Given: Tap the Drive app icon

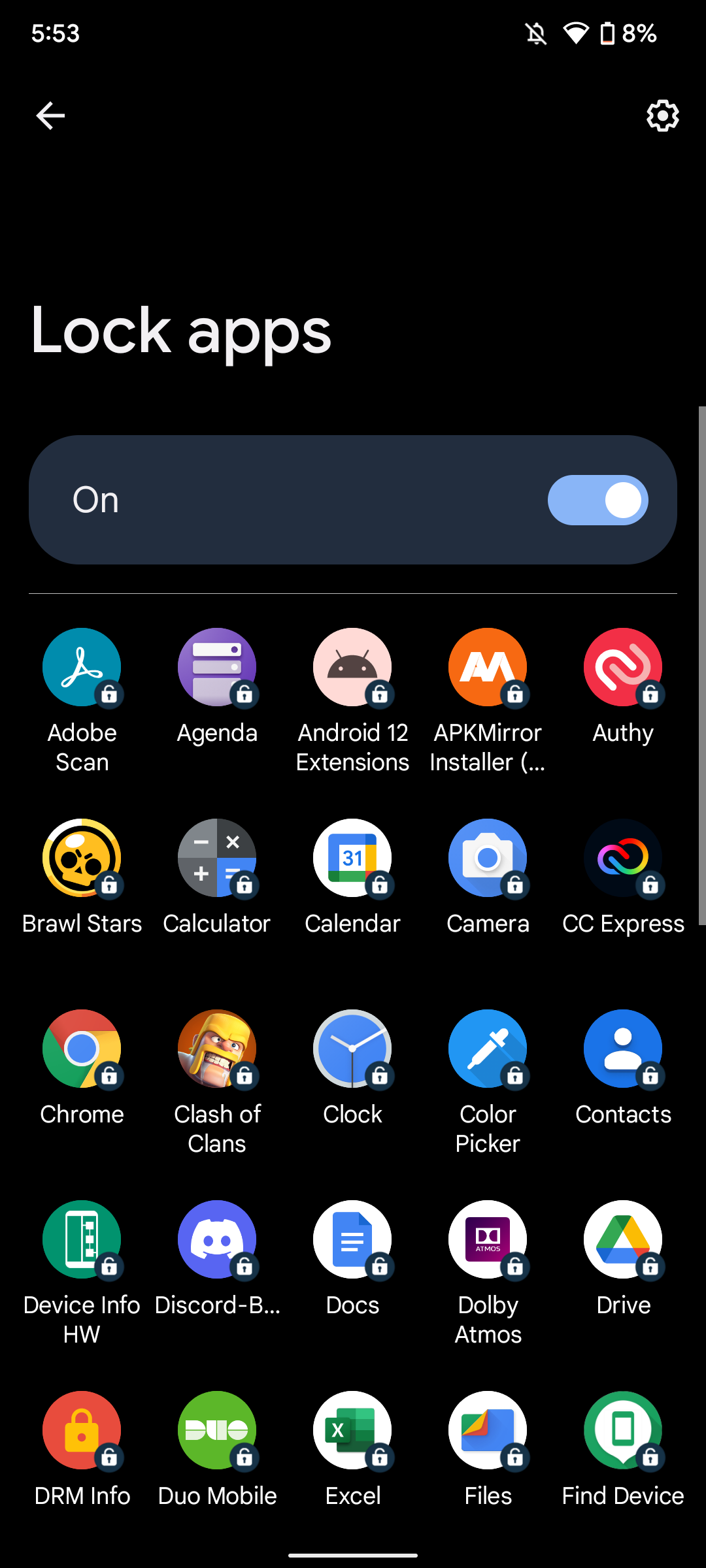Looking at the screenshot, I should pos(623,1239).
